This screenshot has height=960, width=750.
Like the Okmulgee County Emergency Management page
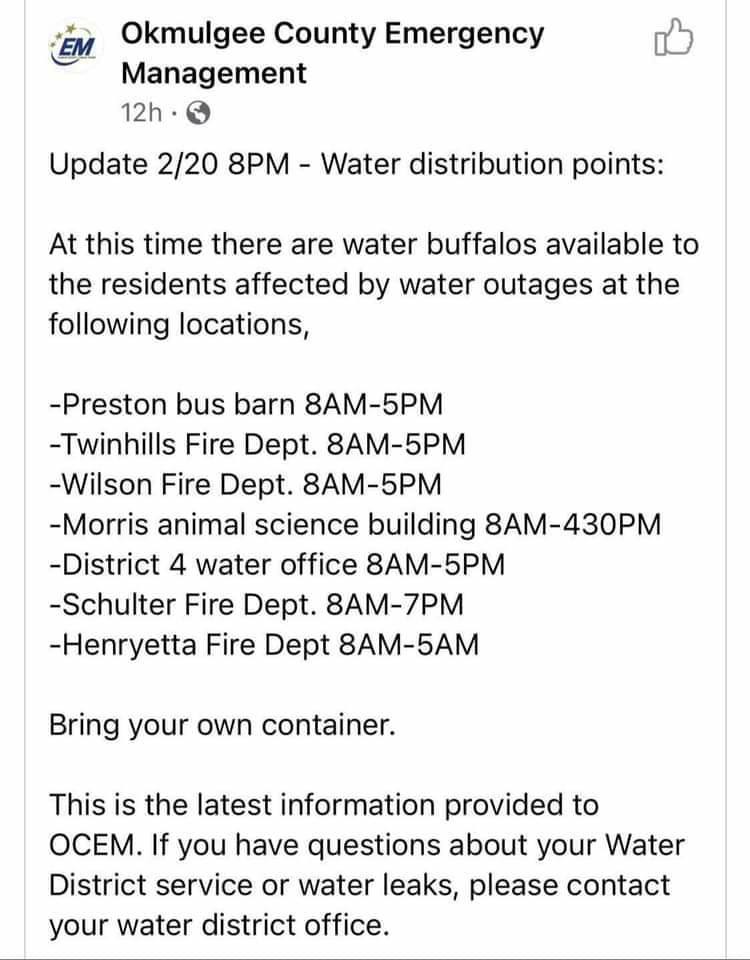[672, 42]
